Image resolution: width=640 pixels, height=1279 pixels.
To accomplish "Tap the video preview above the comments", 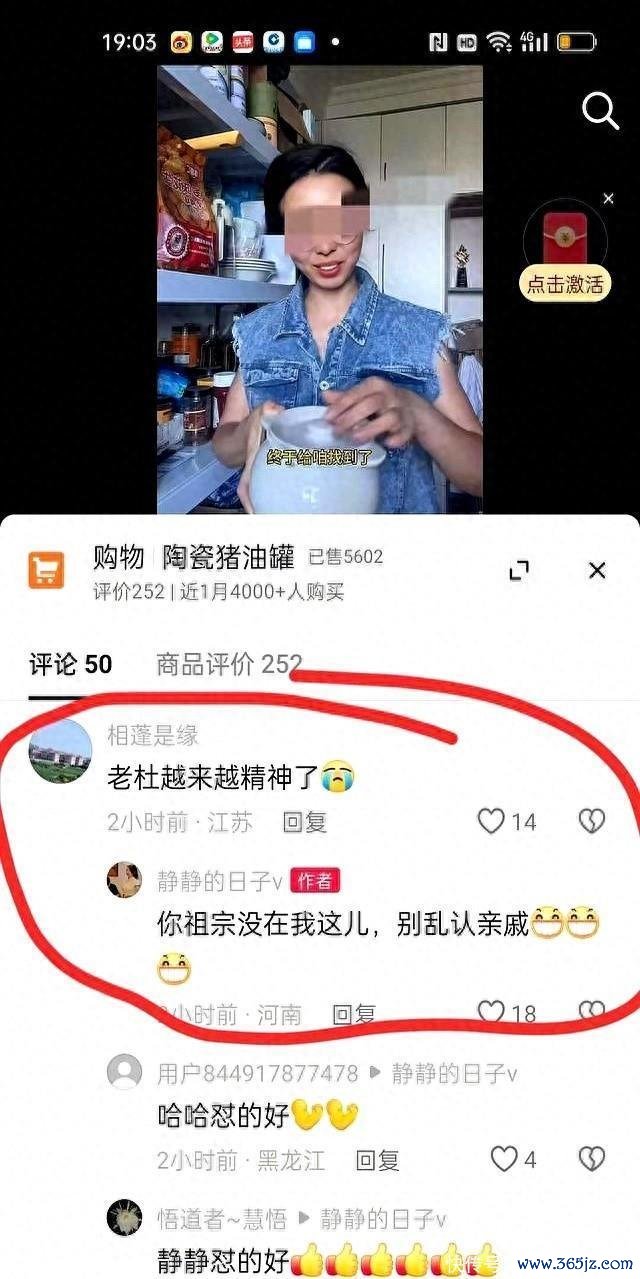I will click(320, 290).
